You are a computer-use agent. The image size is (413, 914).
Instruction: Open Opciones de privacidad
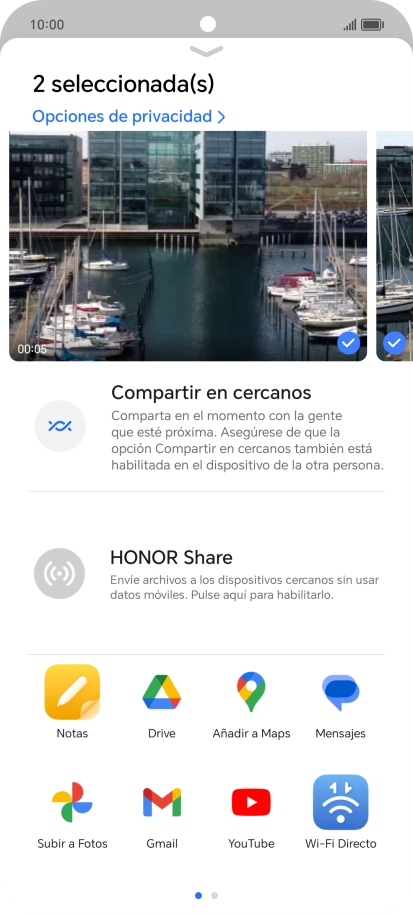pyautogui.click(x=129, y=117)
